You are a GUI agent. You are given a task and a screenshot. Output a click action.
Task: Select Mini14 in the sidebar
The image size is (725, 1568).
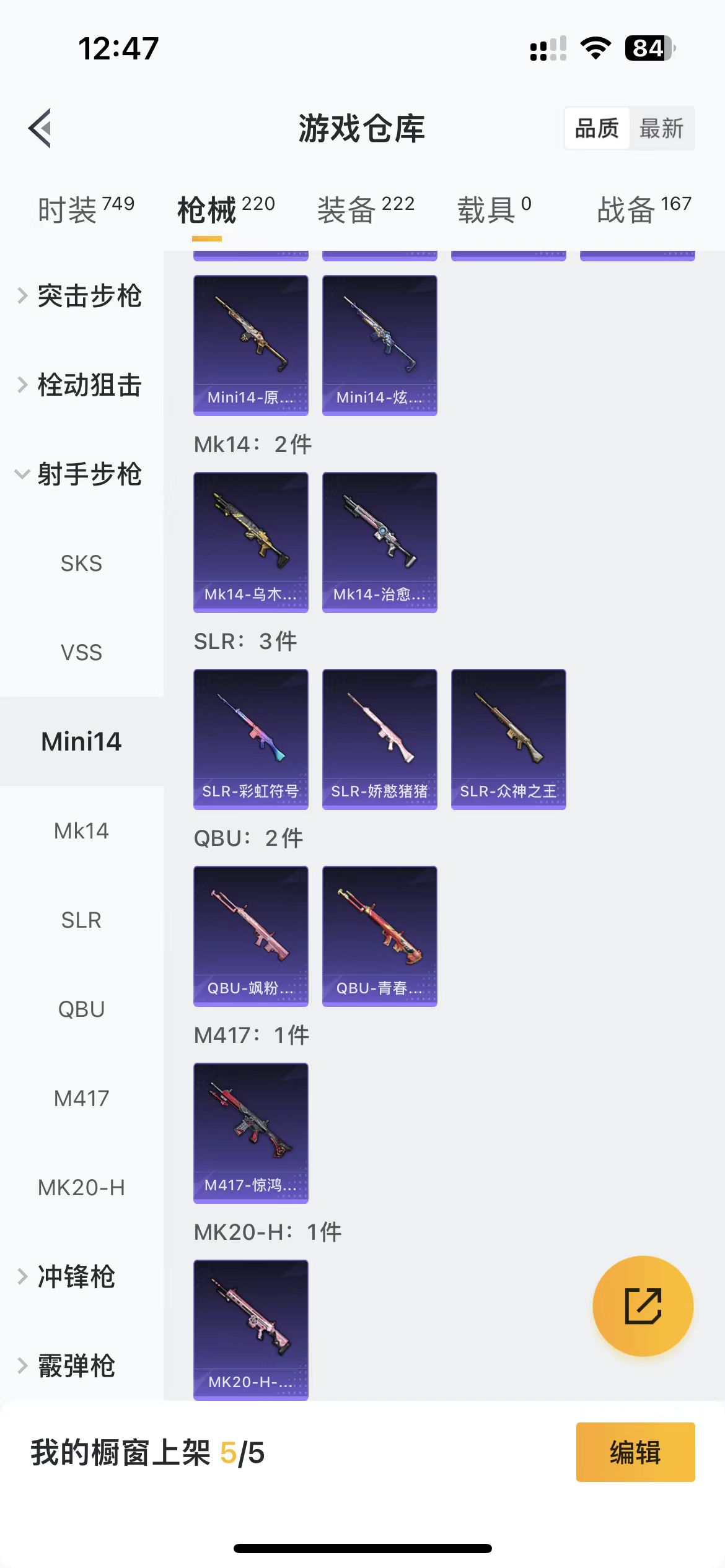coord(81,741)
